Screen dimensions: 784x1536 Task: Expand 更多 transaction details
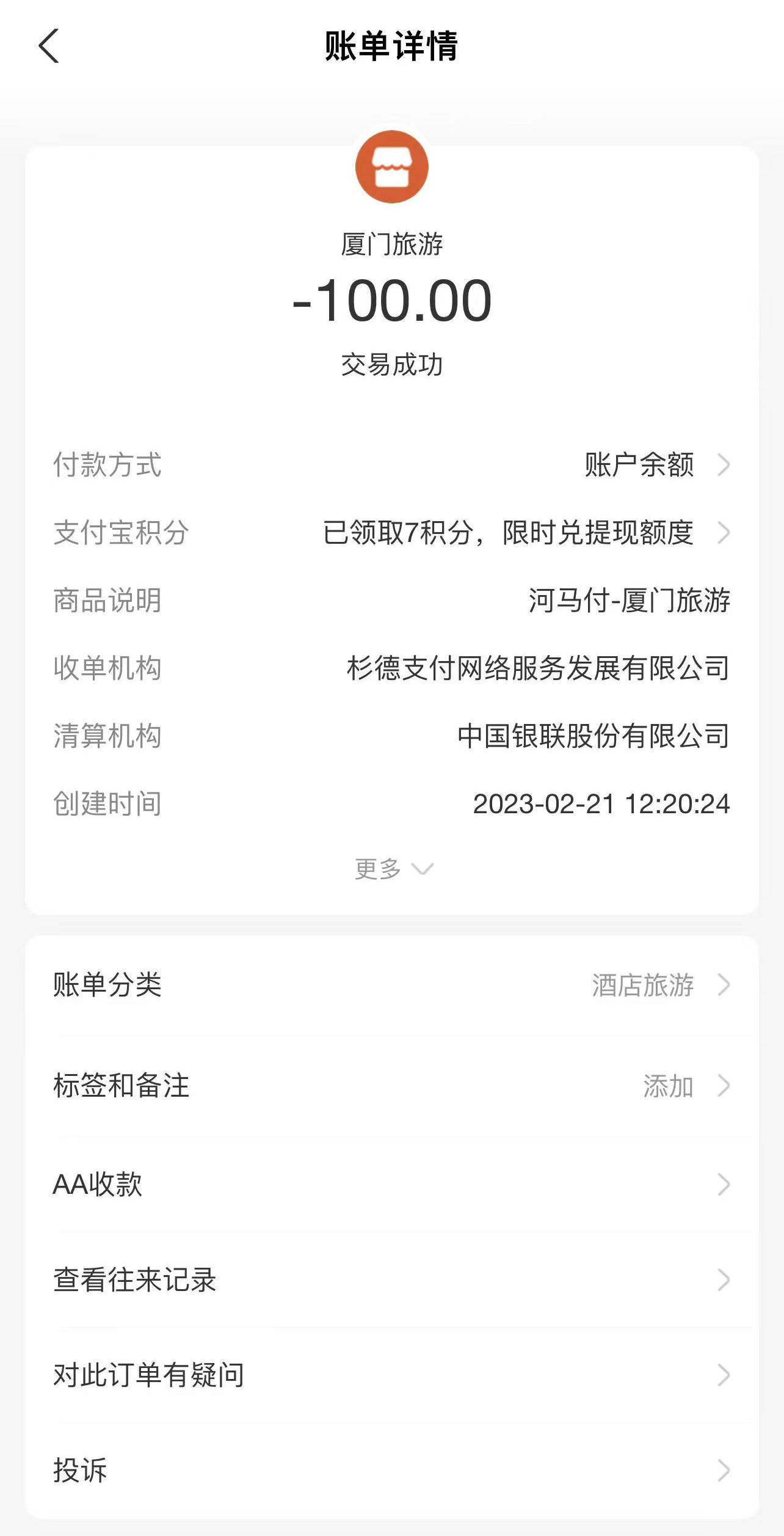[393, 869]
